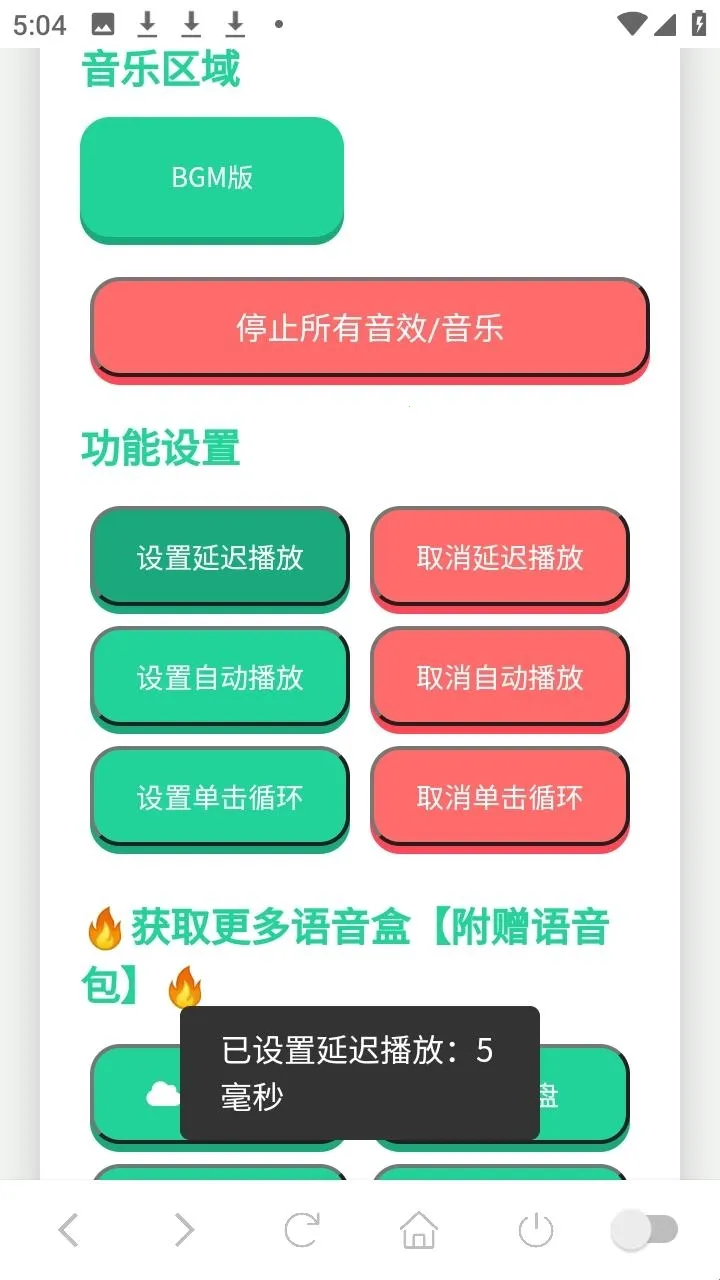Enable auto play via 设置自动播放
Viewport: 720px width, 1280px height.
[219, 678]
